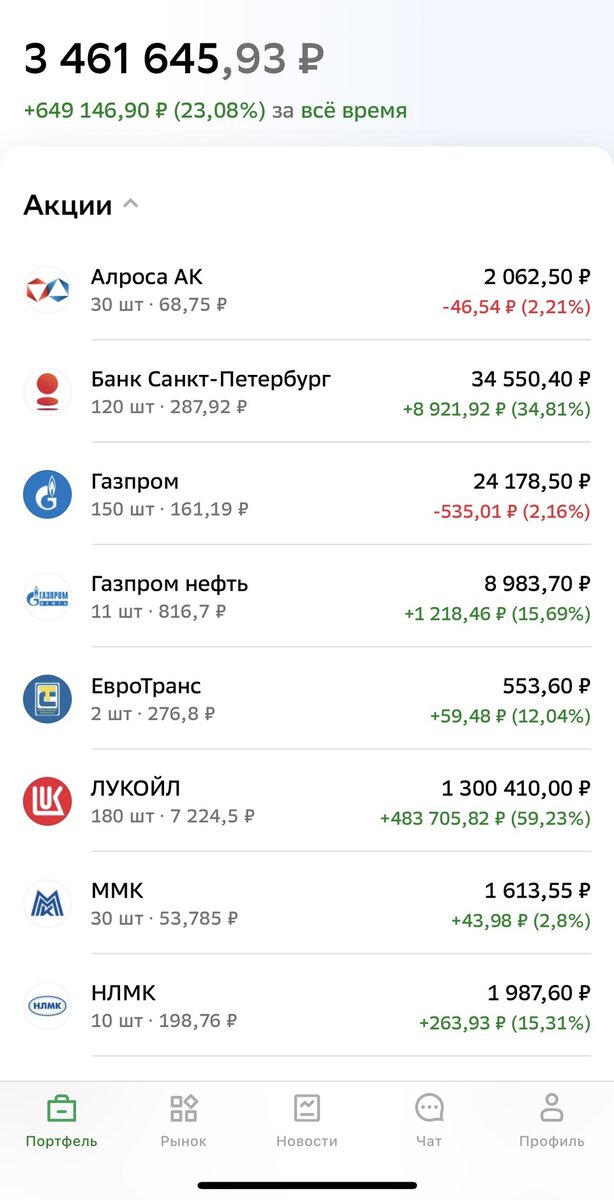View the НЛМК stock row
The width and height of the screenshot is (614, 1200).
pyautogui.click(x=306, y=1006)
